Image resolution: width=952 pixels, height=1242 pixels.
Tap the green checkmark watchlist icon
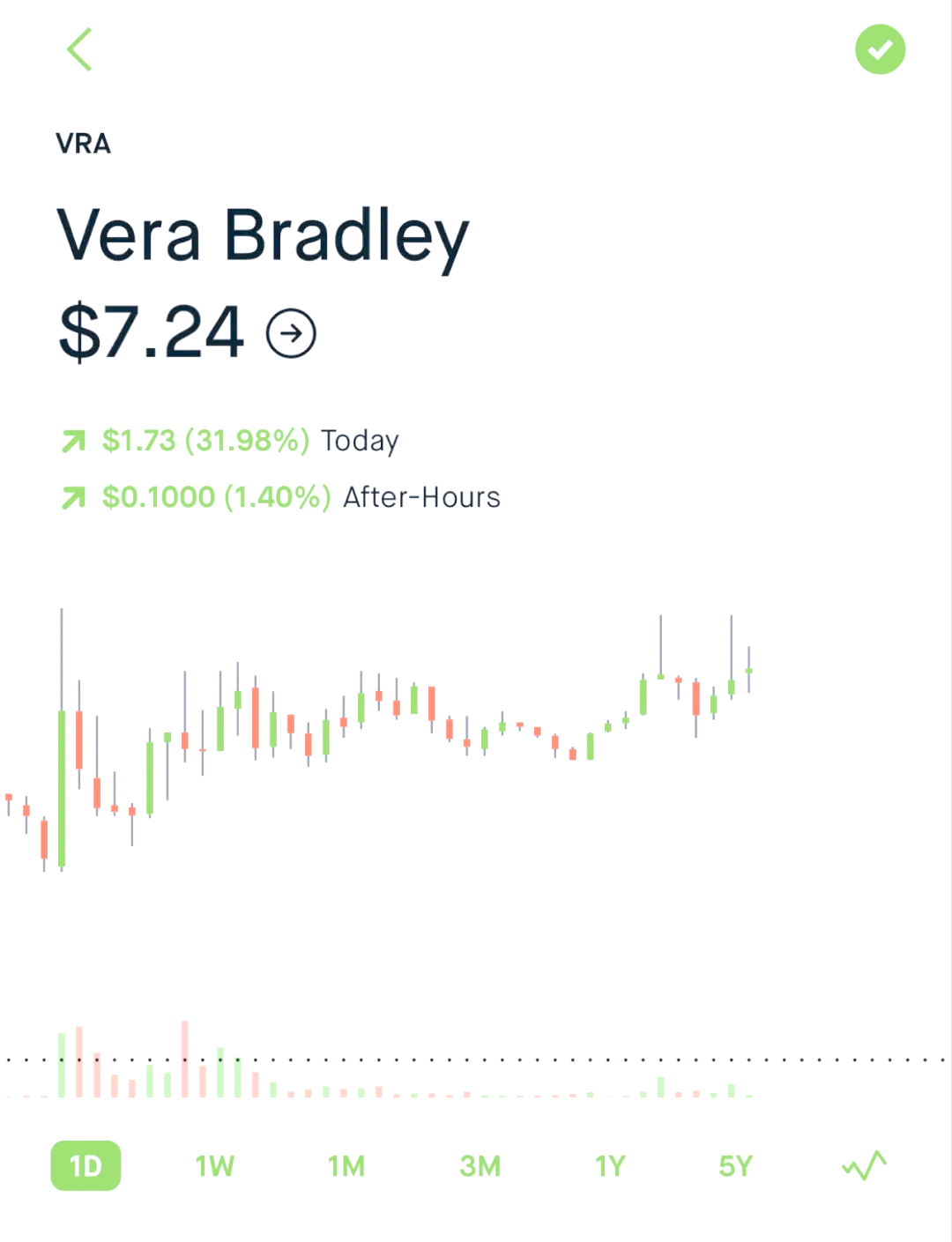click(x=880, y=49)
